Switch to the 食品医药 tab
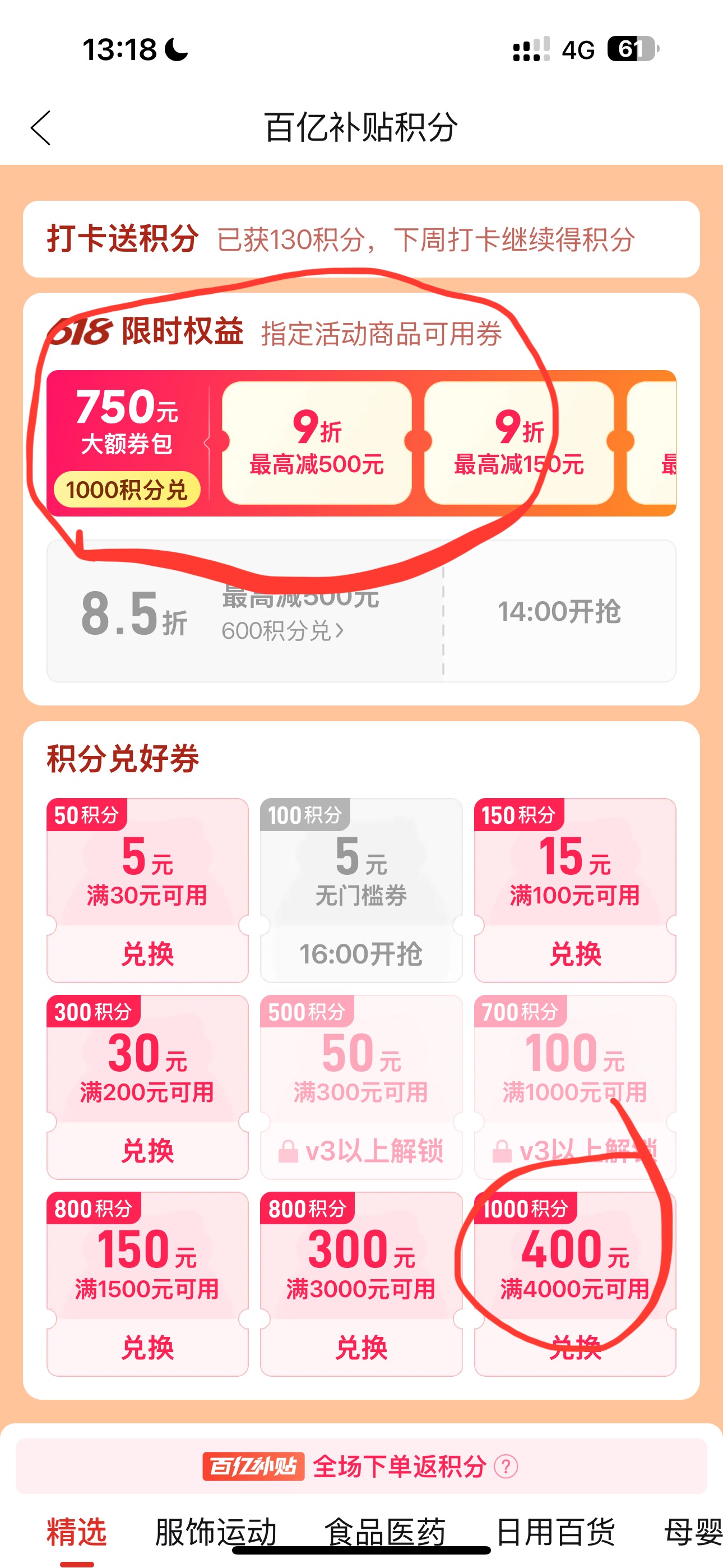This screenshot has width=723, height=1568. coord(384,1532)
